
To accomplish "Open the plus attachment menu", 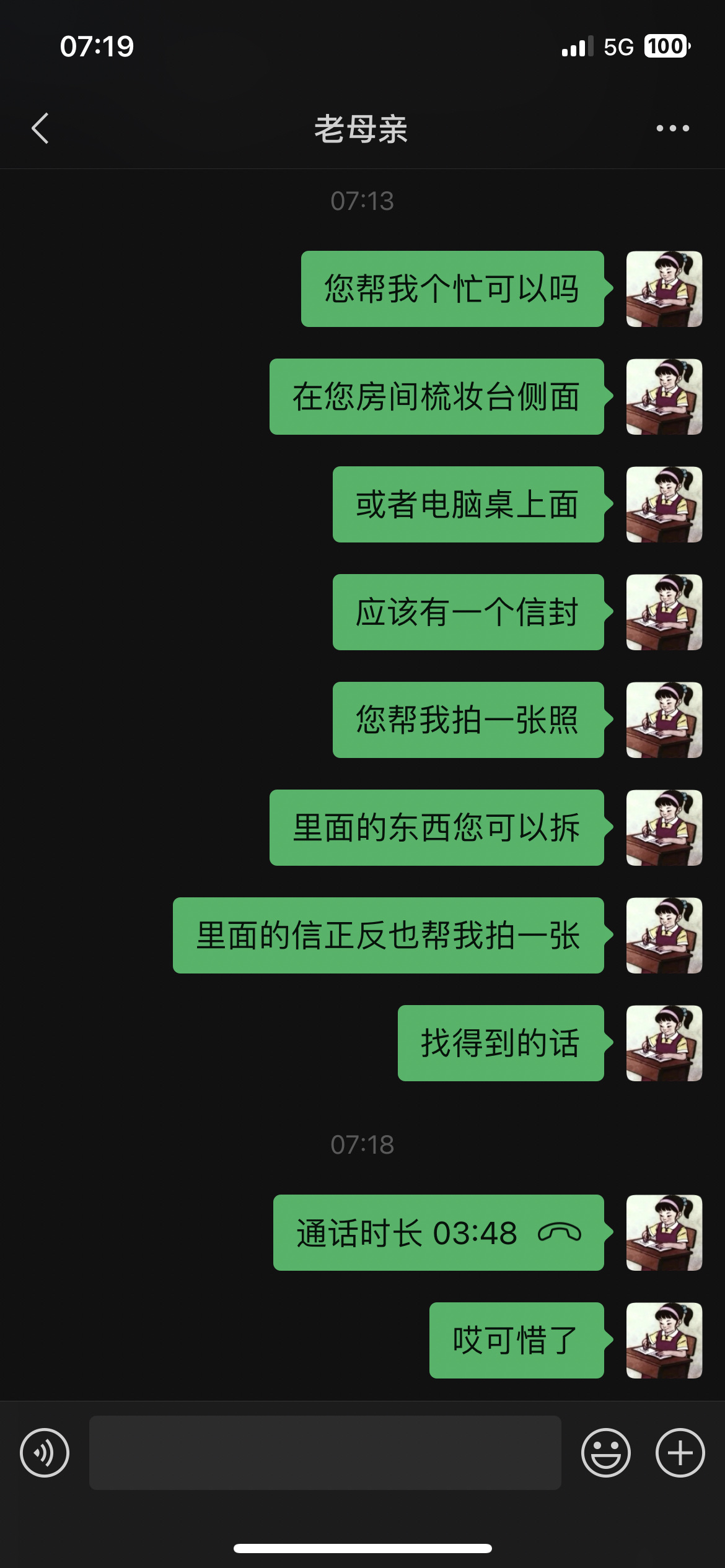I will tap(680, 1453).
